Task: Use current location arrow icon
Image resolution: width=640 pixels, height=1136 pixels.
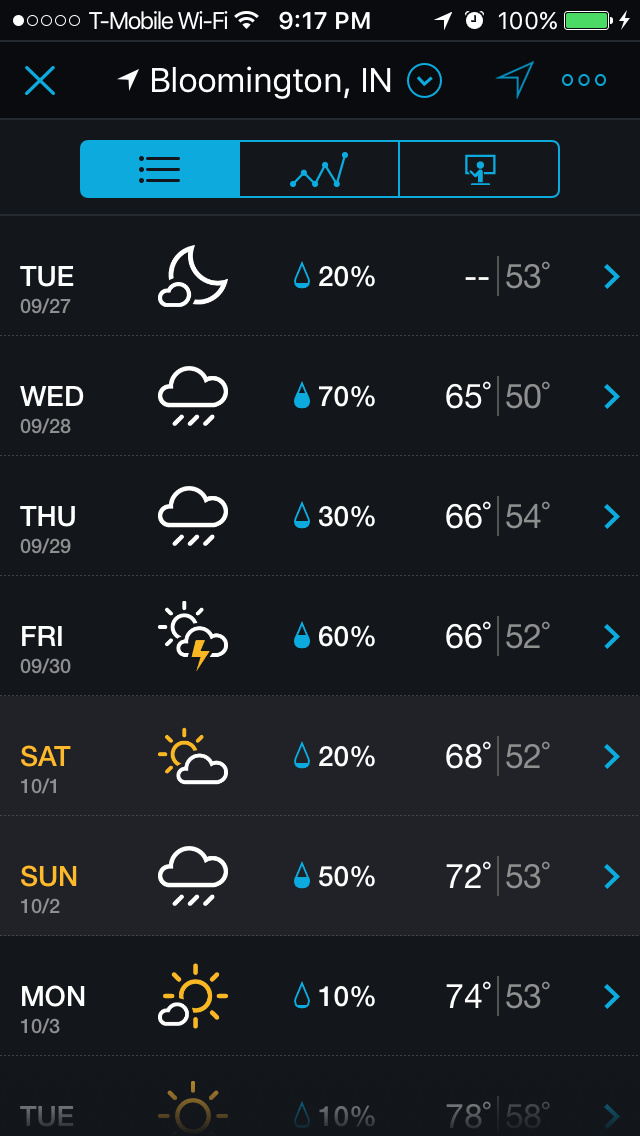Action: coord(515,80)
